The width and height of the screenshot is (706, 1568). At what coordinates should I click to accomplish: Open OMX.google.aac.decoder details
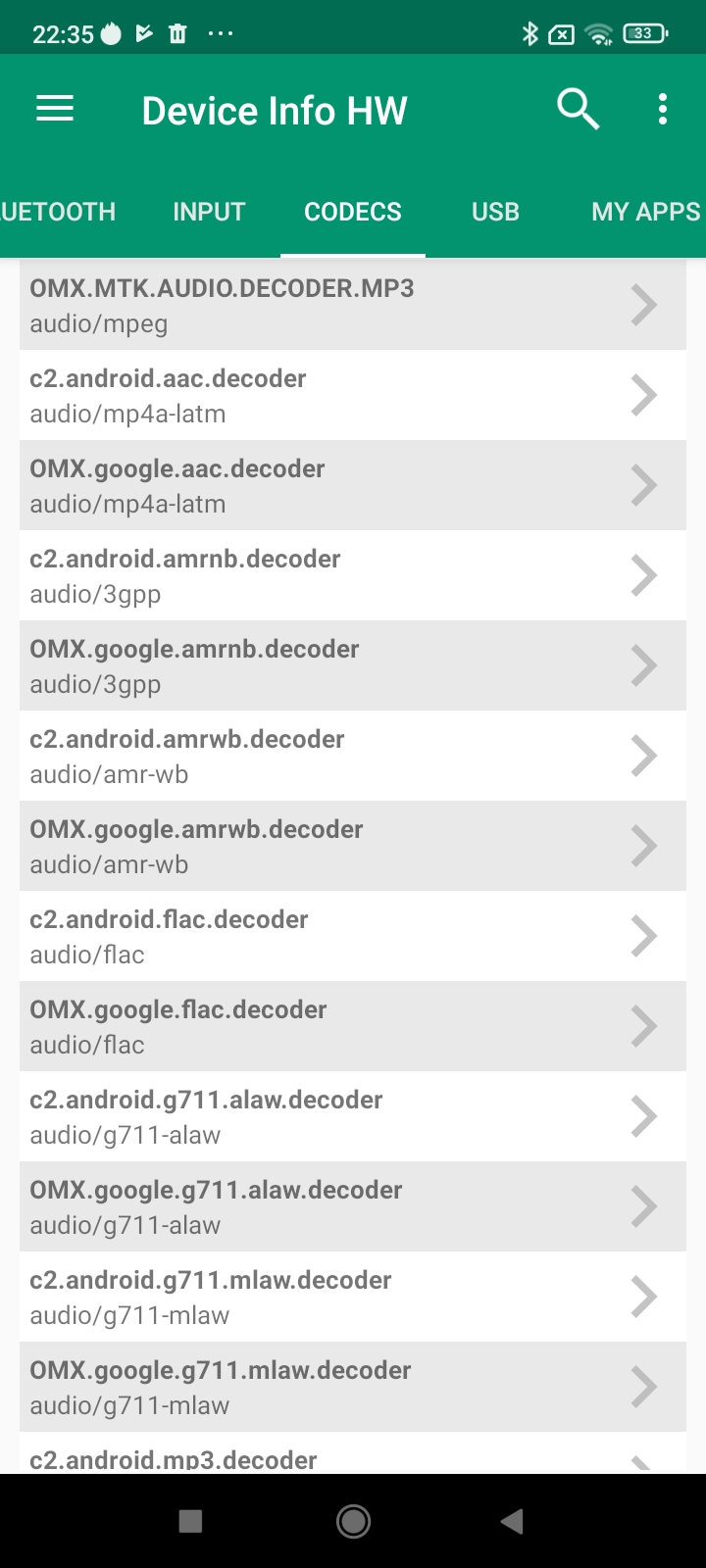(x=353, y=485)
